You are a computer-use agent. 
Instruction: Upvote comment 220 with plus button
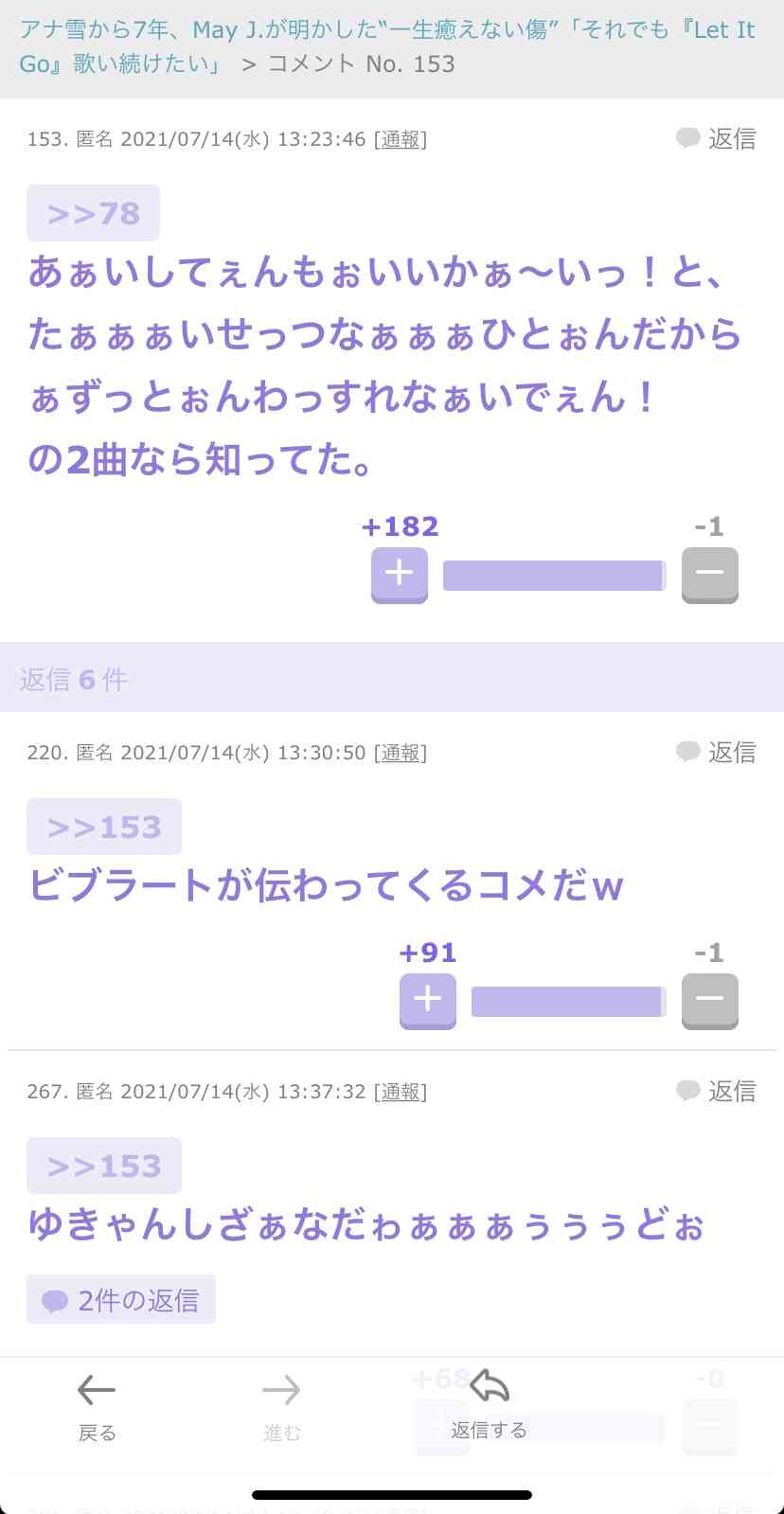428,1000
